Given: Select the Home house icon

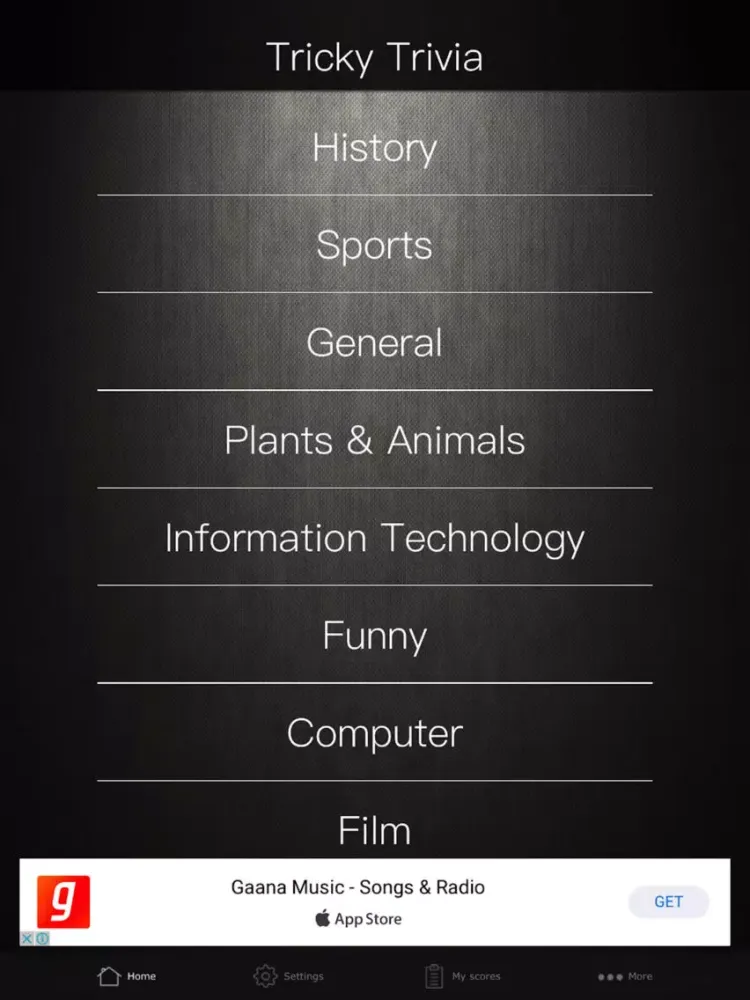Looking at the screenshot, I should [109, 976].
